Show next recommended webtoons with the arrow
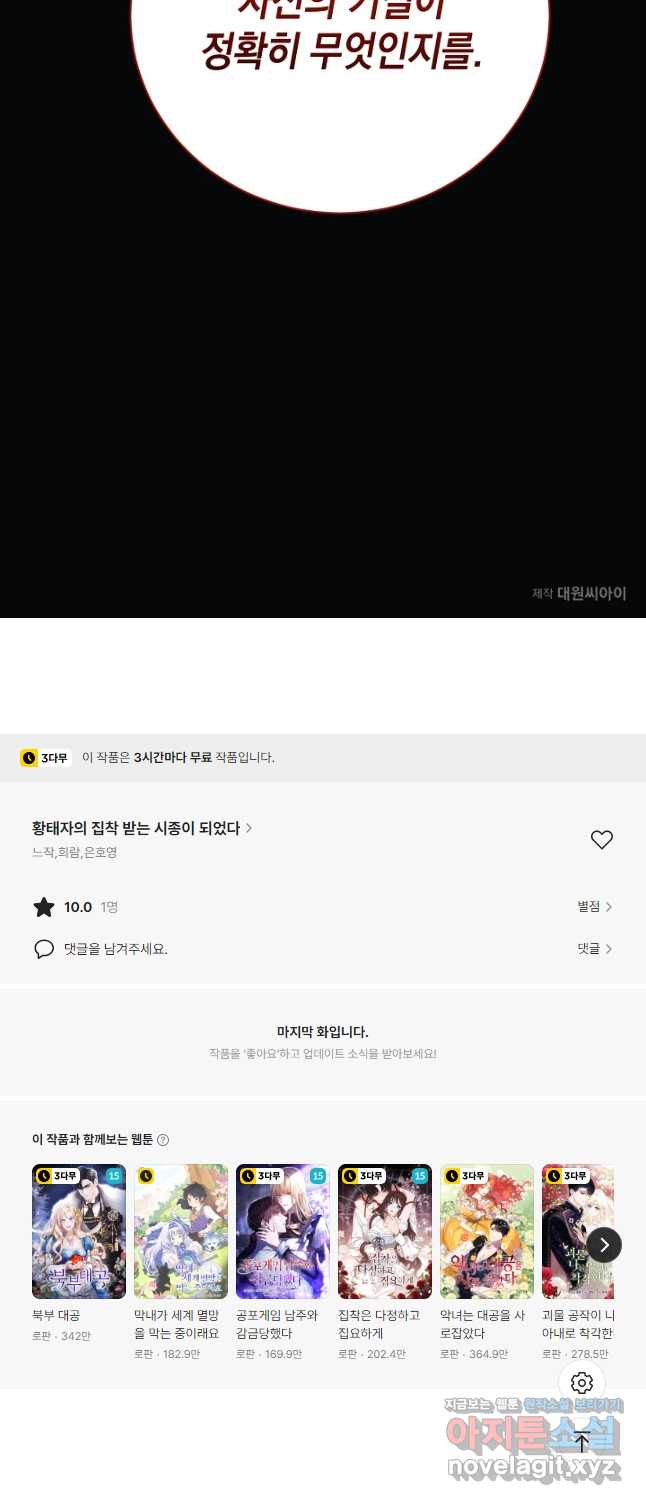This screenshot has width=646, height=1505. click(604, 1245)
